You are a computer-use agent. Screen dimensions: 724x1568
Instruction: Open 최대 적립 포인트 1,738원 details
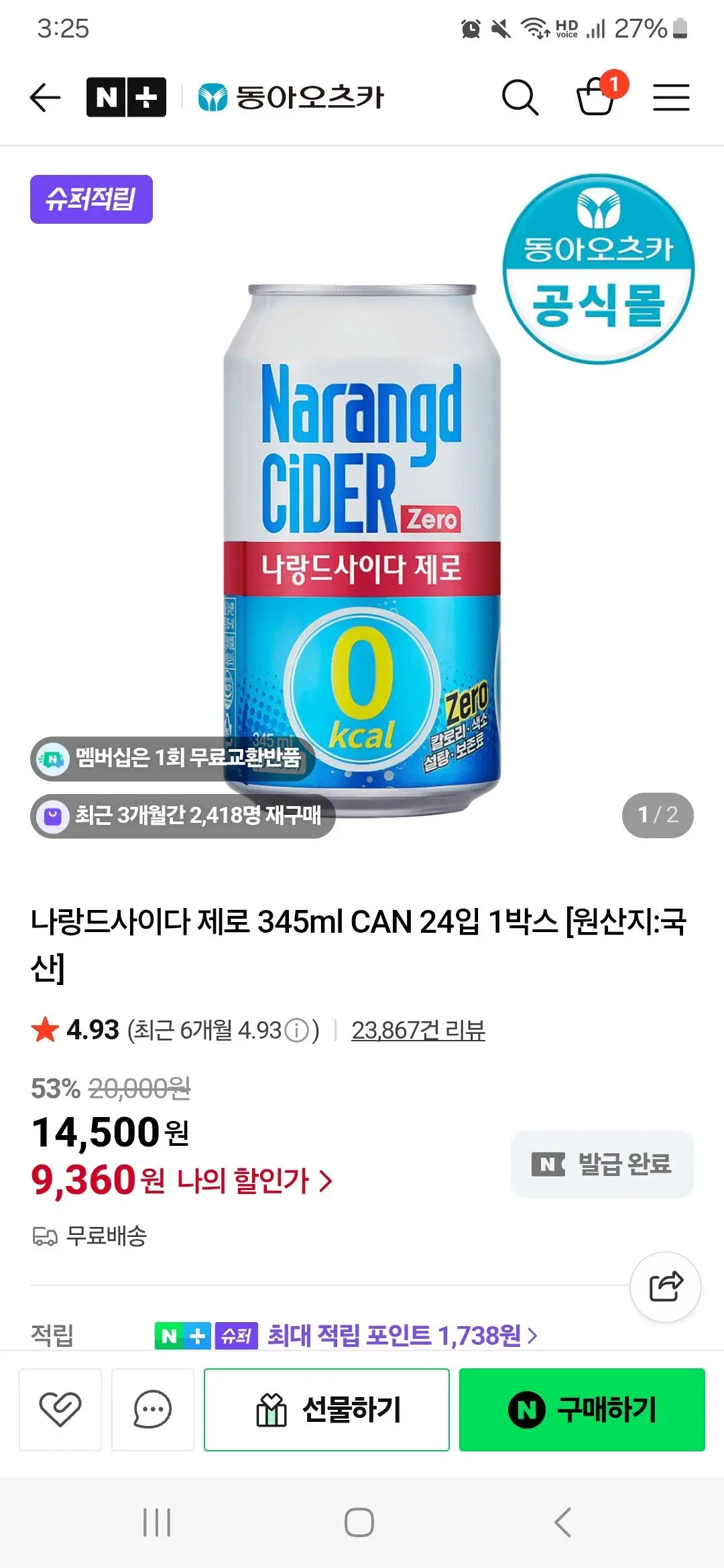[402, 1335]
